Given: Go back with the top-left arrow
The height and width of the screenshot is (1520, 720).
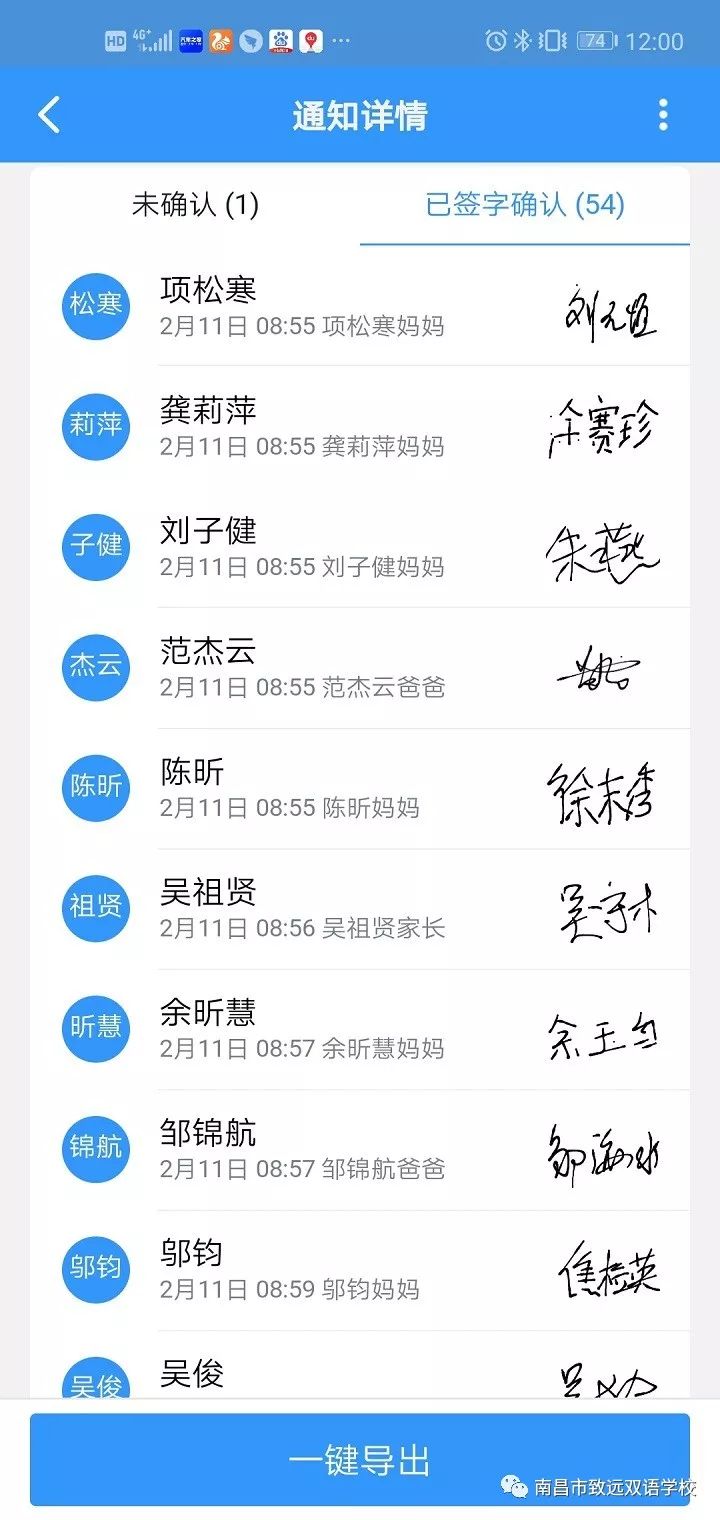Looking at the screenshot, I should point(49,115).
